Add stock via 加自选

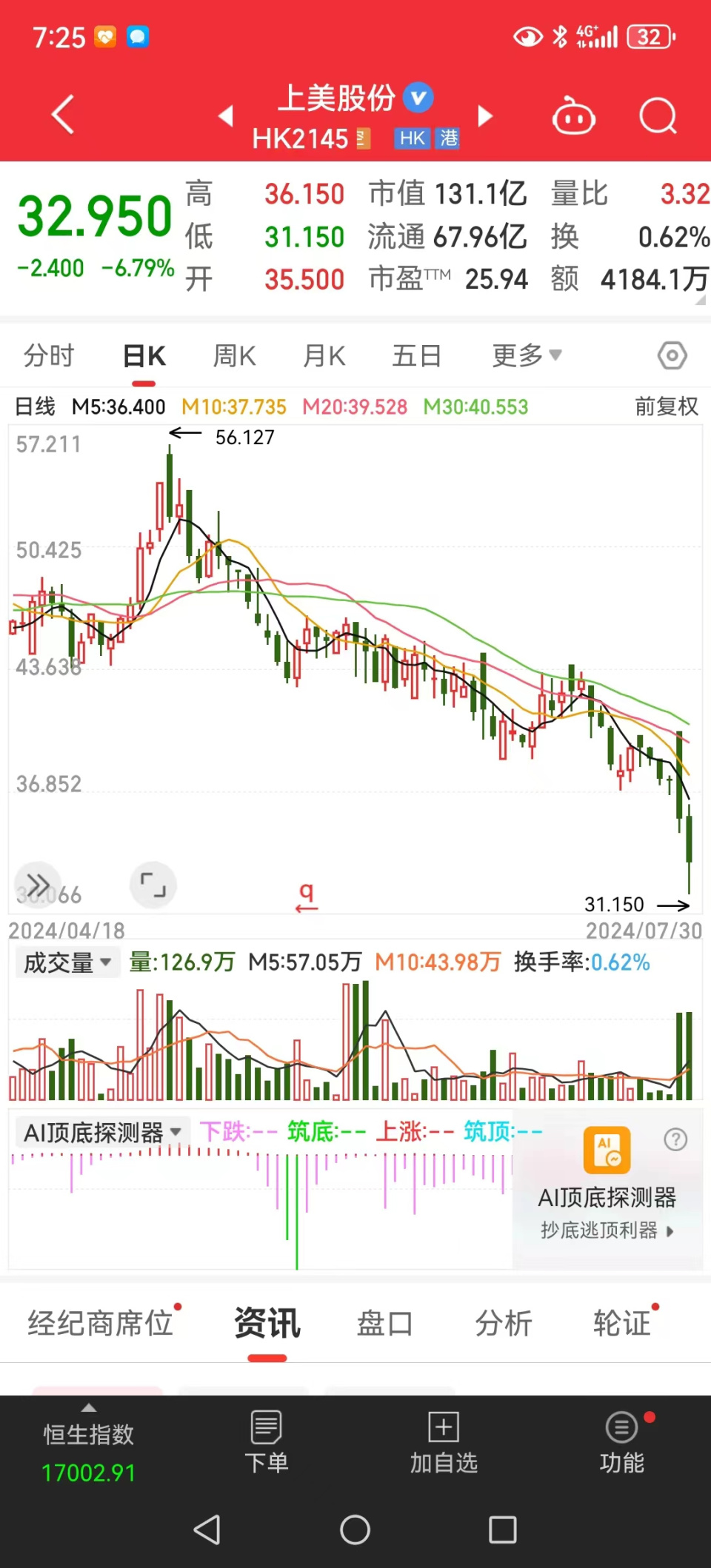444,1441
